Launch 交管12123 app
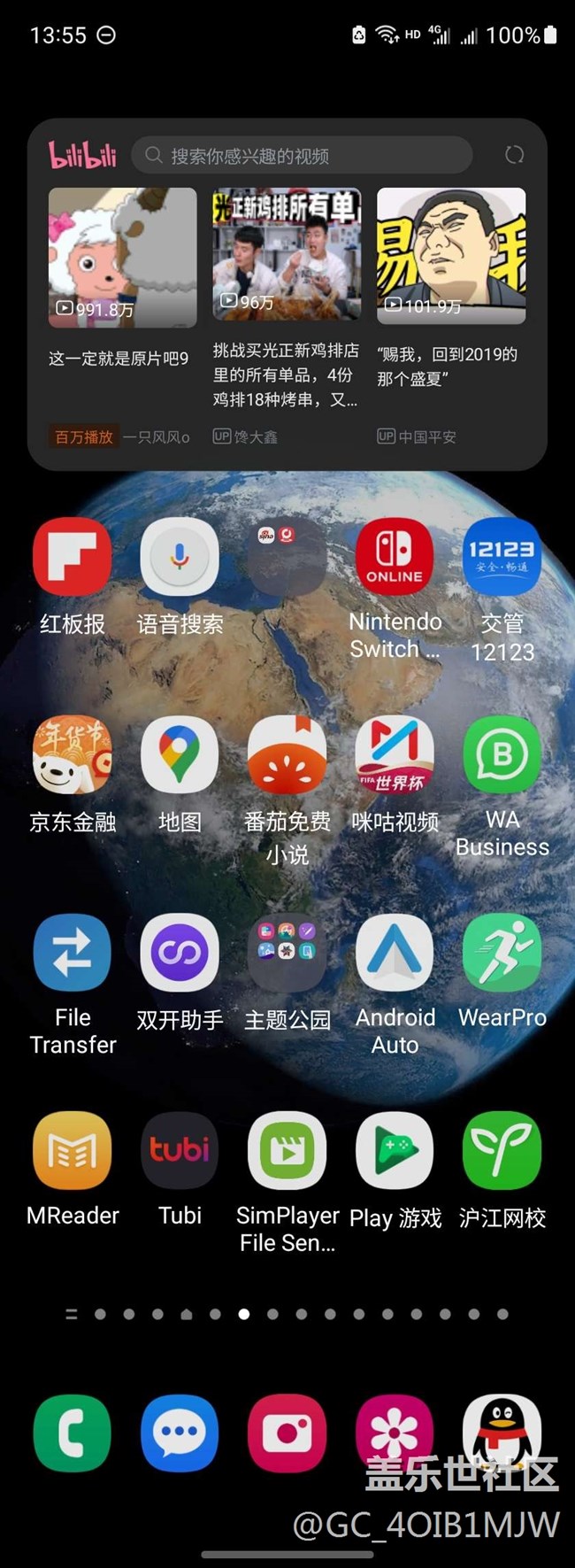The width and height of the screenshot is (575, 1568). (x=502, y=557)
